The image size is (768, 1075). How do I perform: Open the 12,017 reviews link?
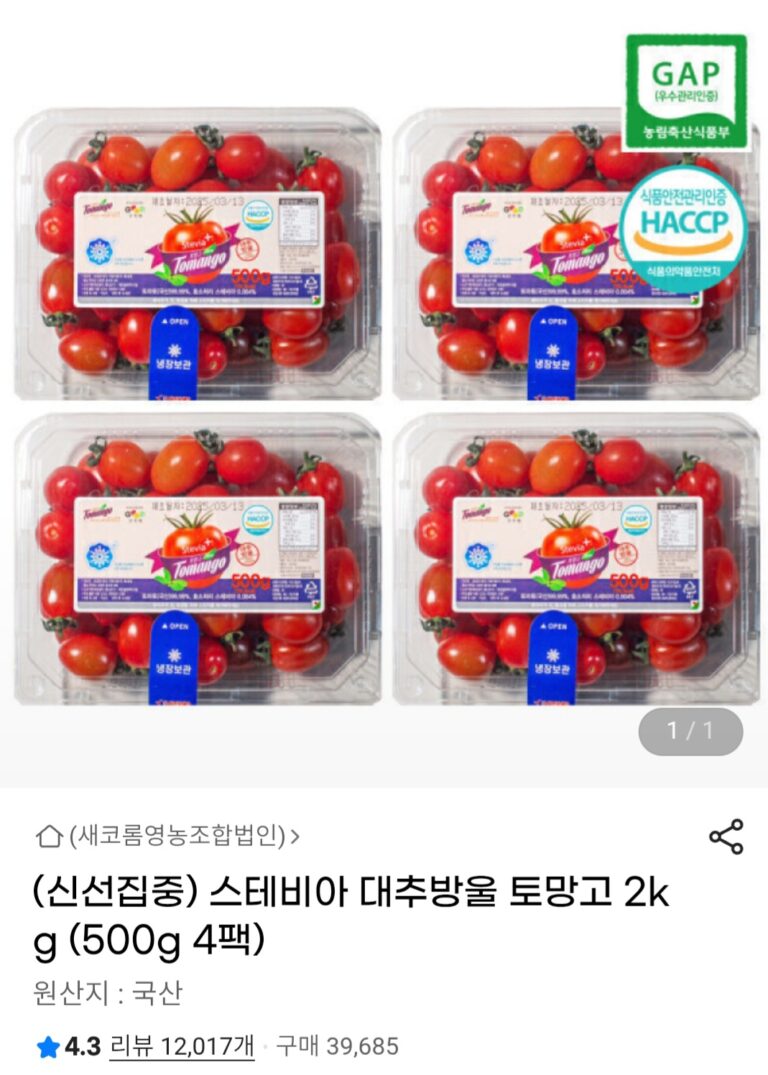click(x=182, y=1047)
